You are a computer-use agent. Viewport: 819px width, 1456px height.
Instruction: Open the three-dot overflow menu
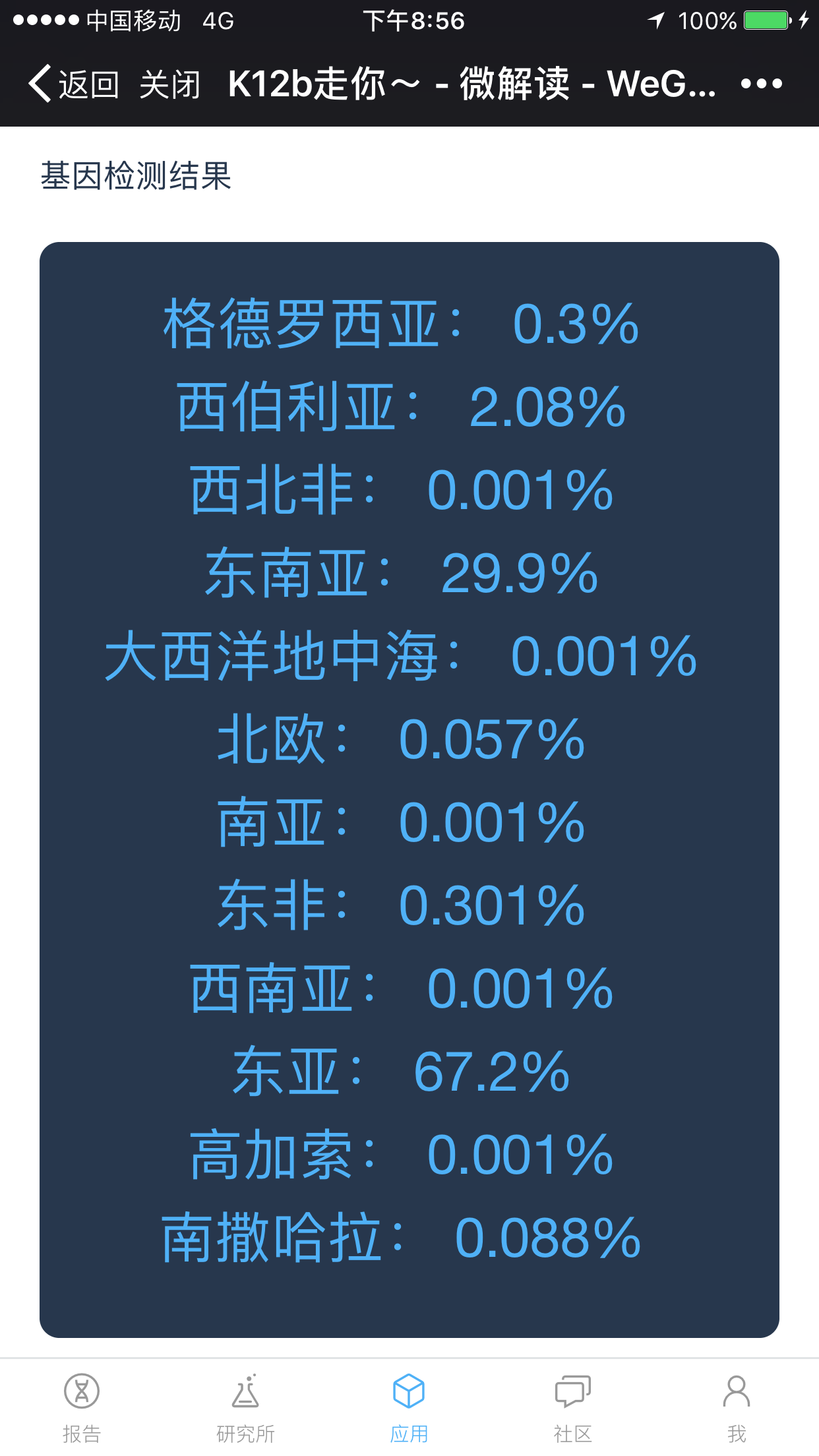(x=761, y=84)
